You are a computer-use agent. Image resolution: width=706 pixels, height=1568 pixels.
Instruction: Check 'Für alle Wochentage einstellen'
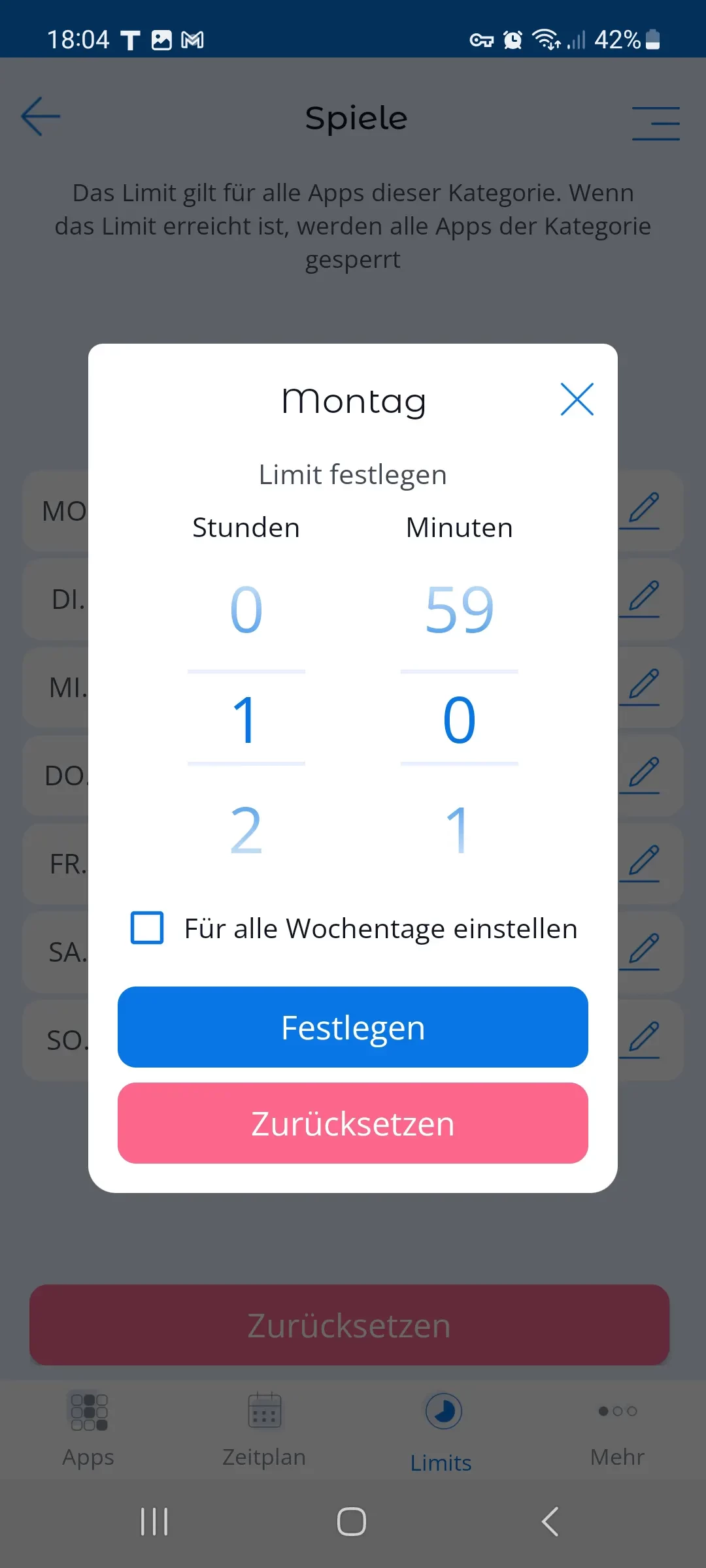[148, 928]
